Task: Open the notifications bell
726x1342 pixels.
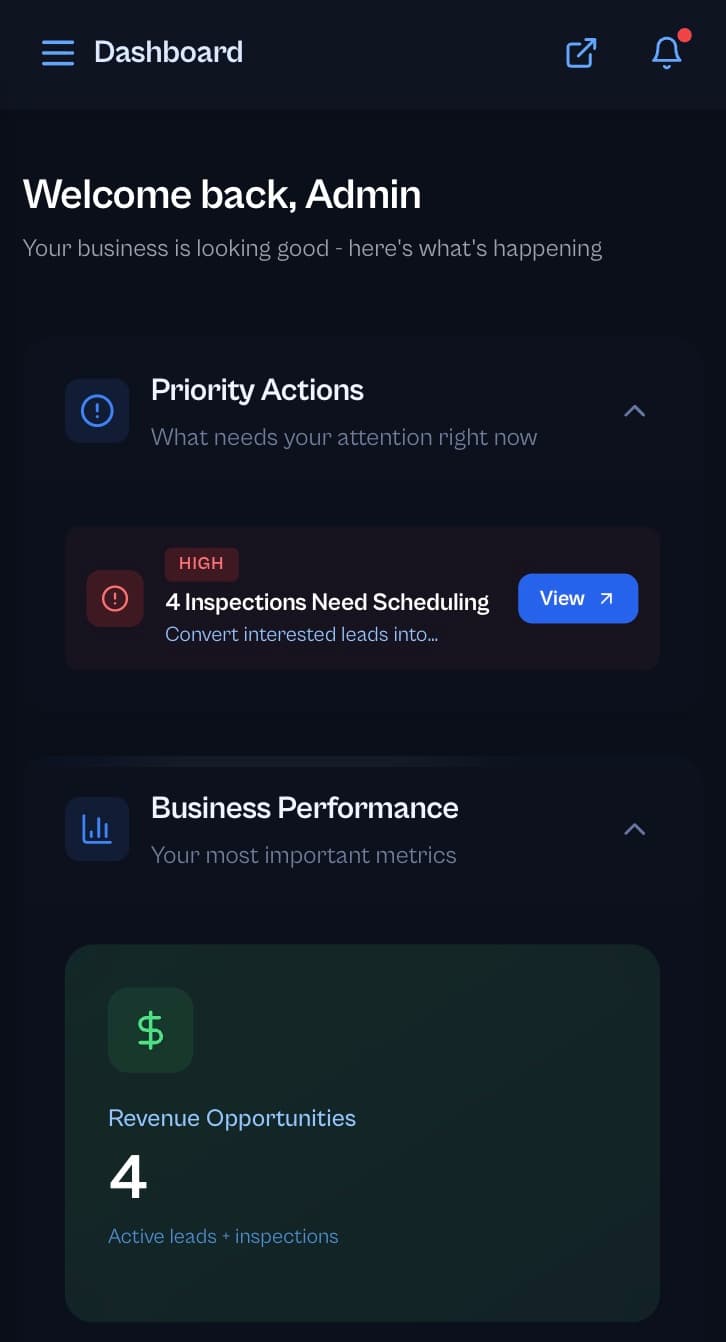Action: coord(666,53)
